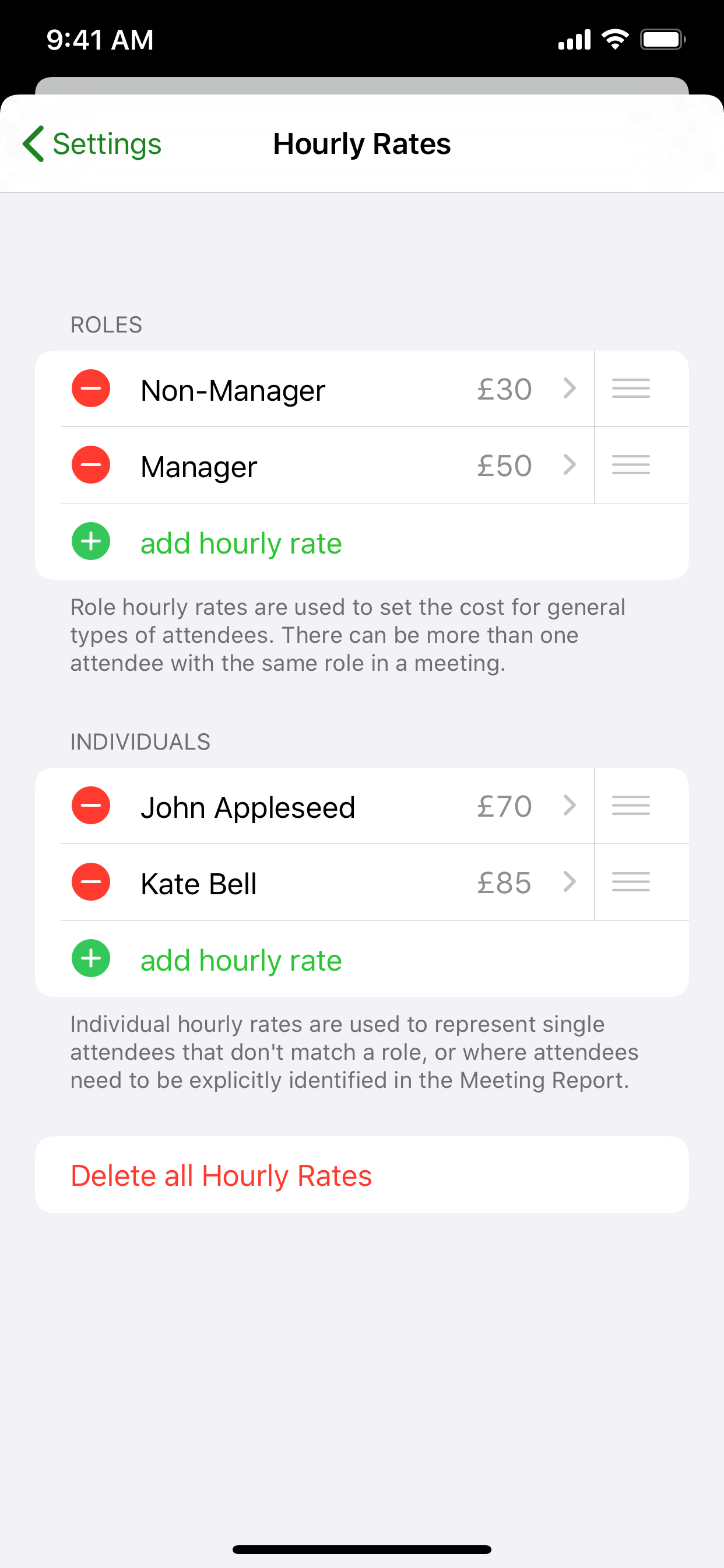The height and width of the screenshot is (1568, 724).
Task: Go back to Settings
Action: tap(93, 144)
